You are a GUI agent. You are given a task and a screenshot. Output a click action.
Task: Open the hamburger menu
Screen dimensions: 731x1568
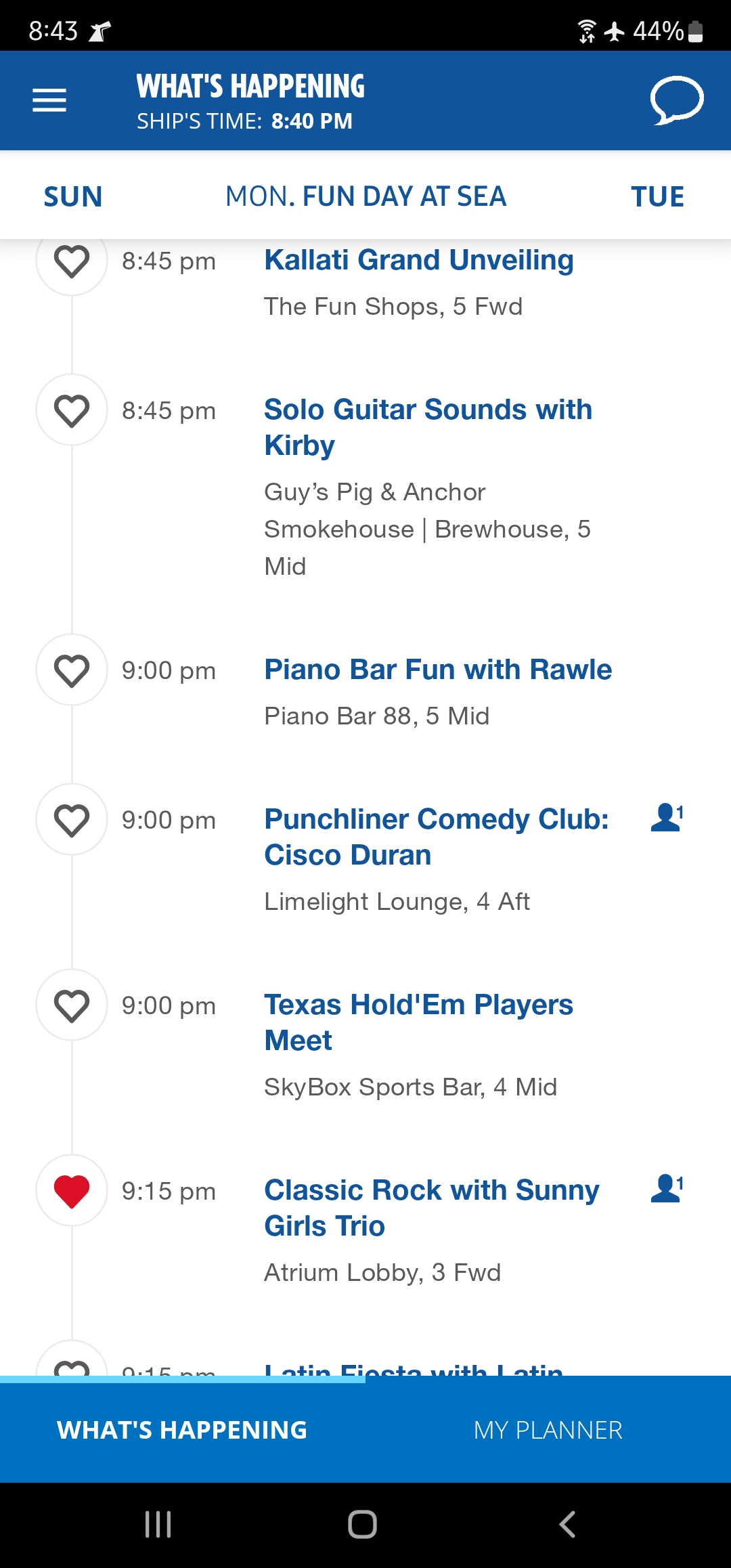pyautogui.click(x=49, y=100)
